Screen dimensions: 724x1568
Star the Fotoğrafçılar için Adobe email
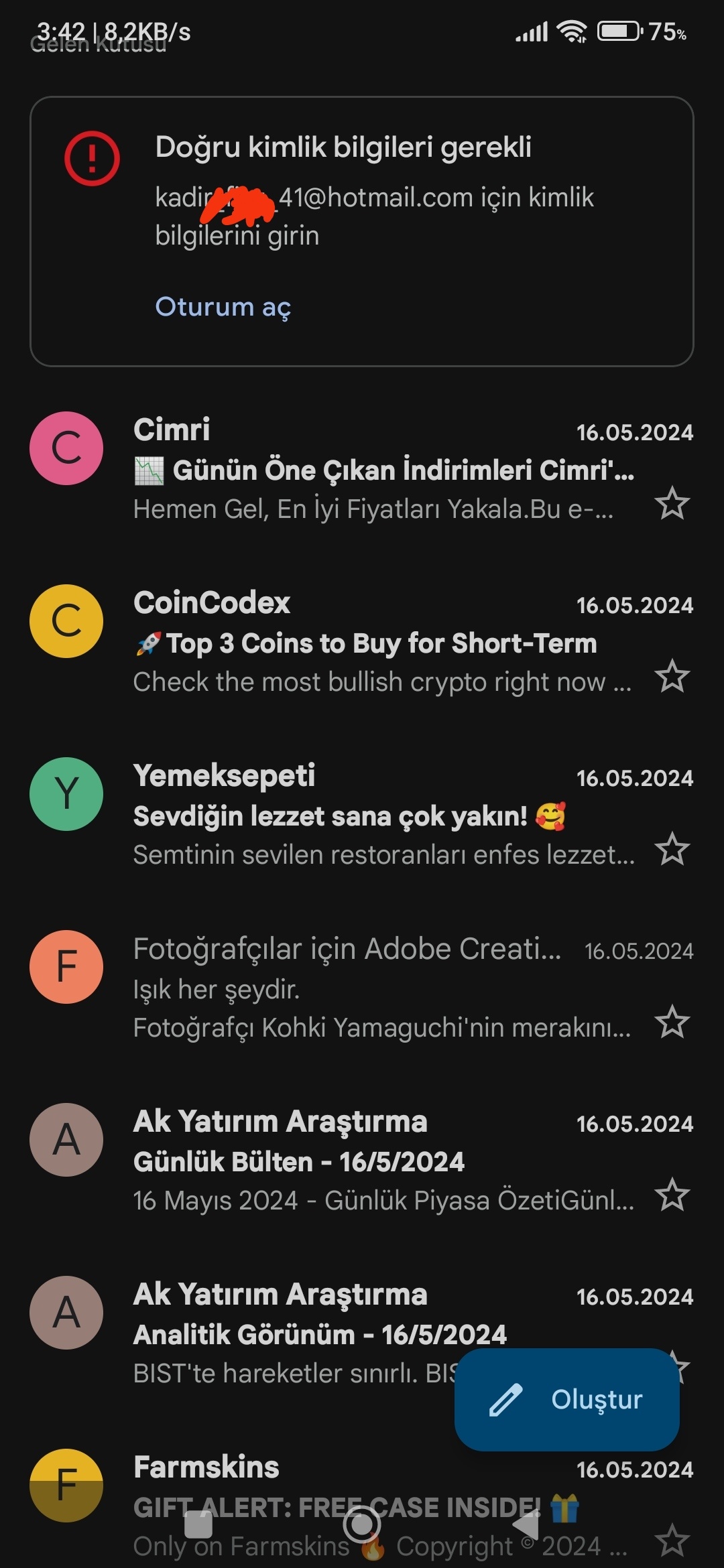pyautogui.click(x=672, y=1023)
